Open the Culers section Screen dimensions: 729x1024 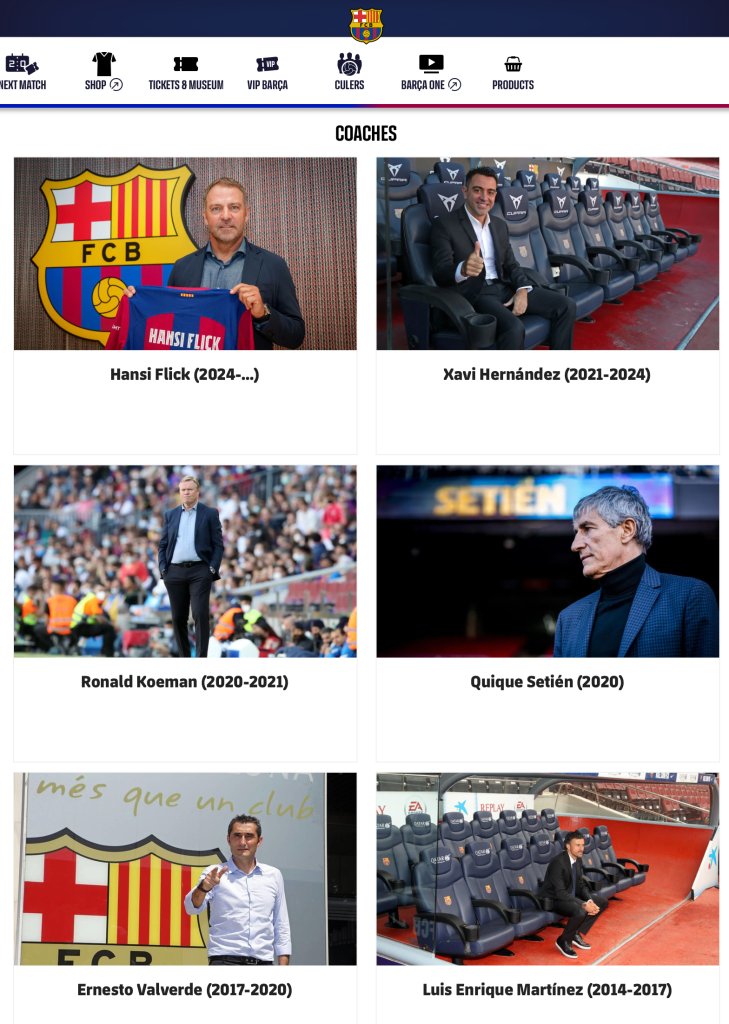pos(349,72)
